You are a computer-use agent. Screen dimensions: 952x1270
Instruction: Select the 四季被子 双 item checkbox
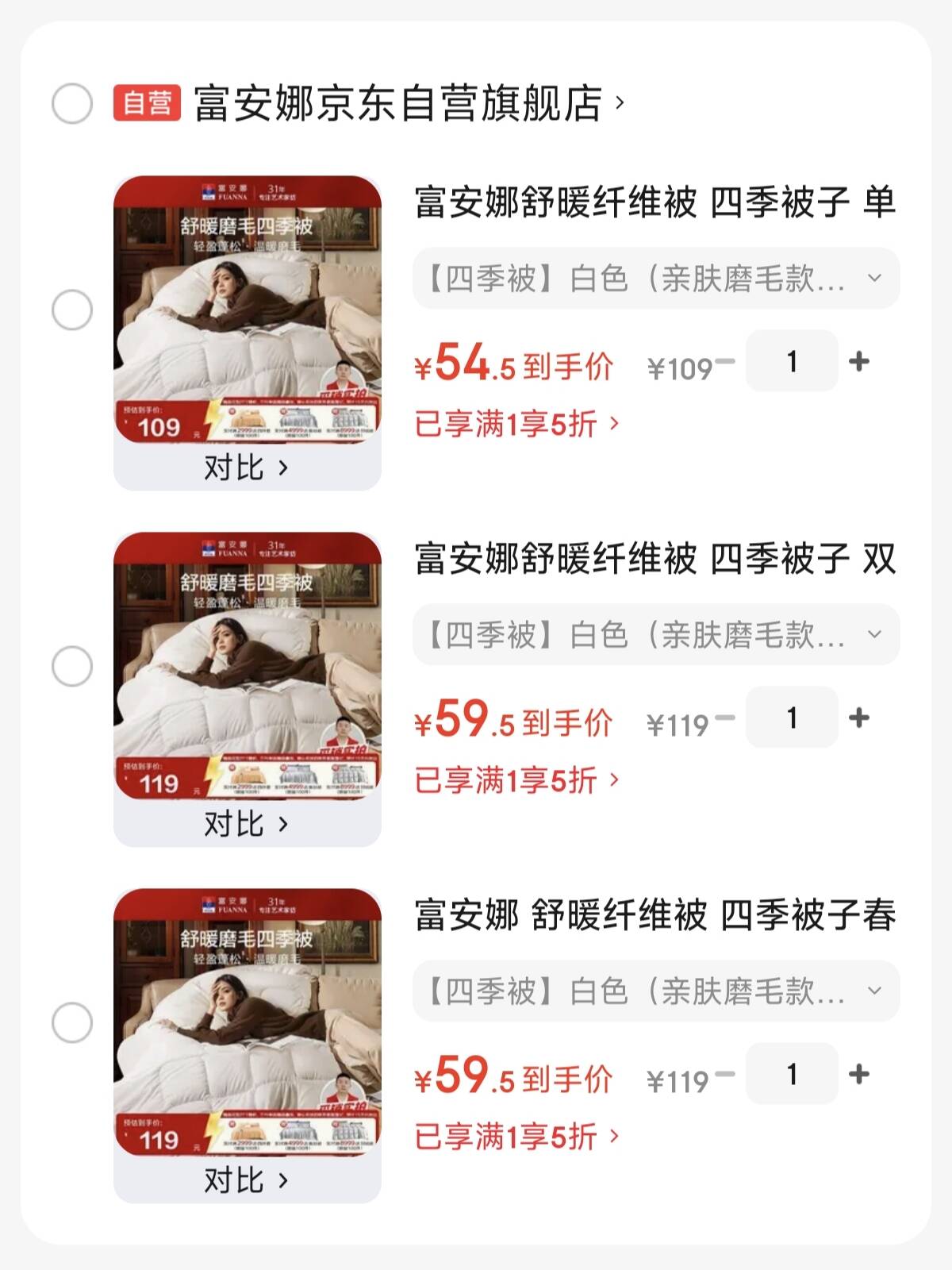72,666
